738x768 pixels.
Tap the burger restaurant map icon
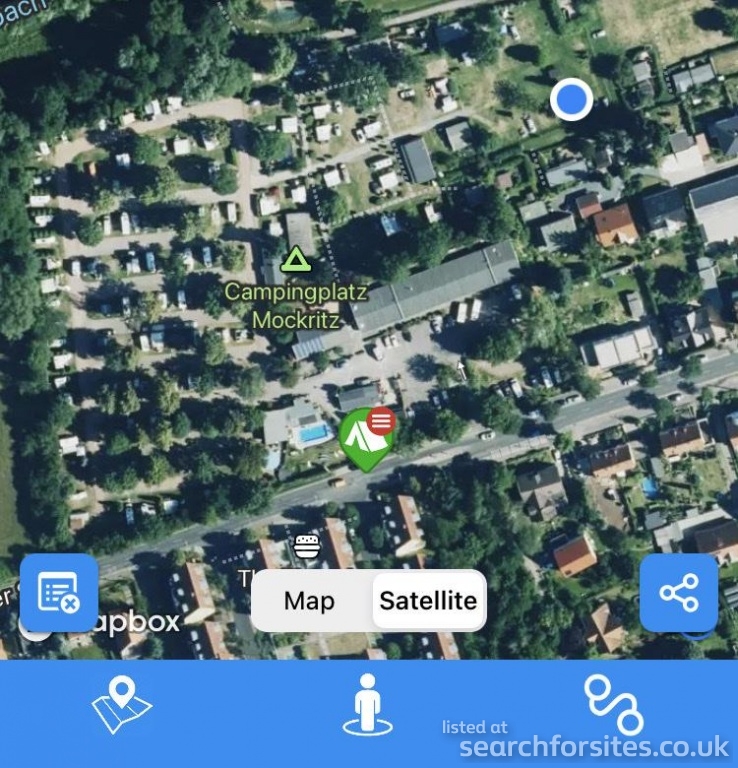(307, 546)
